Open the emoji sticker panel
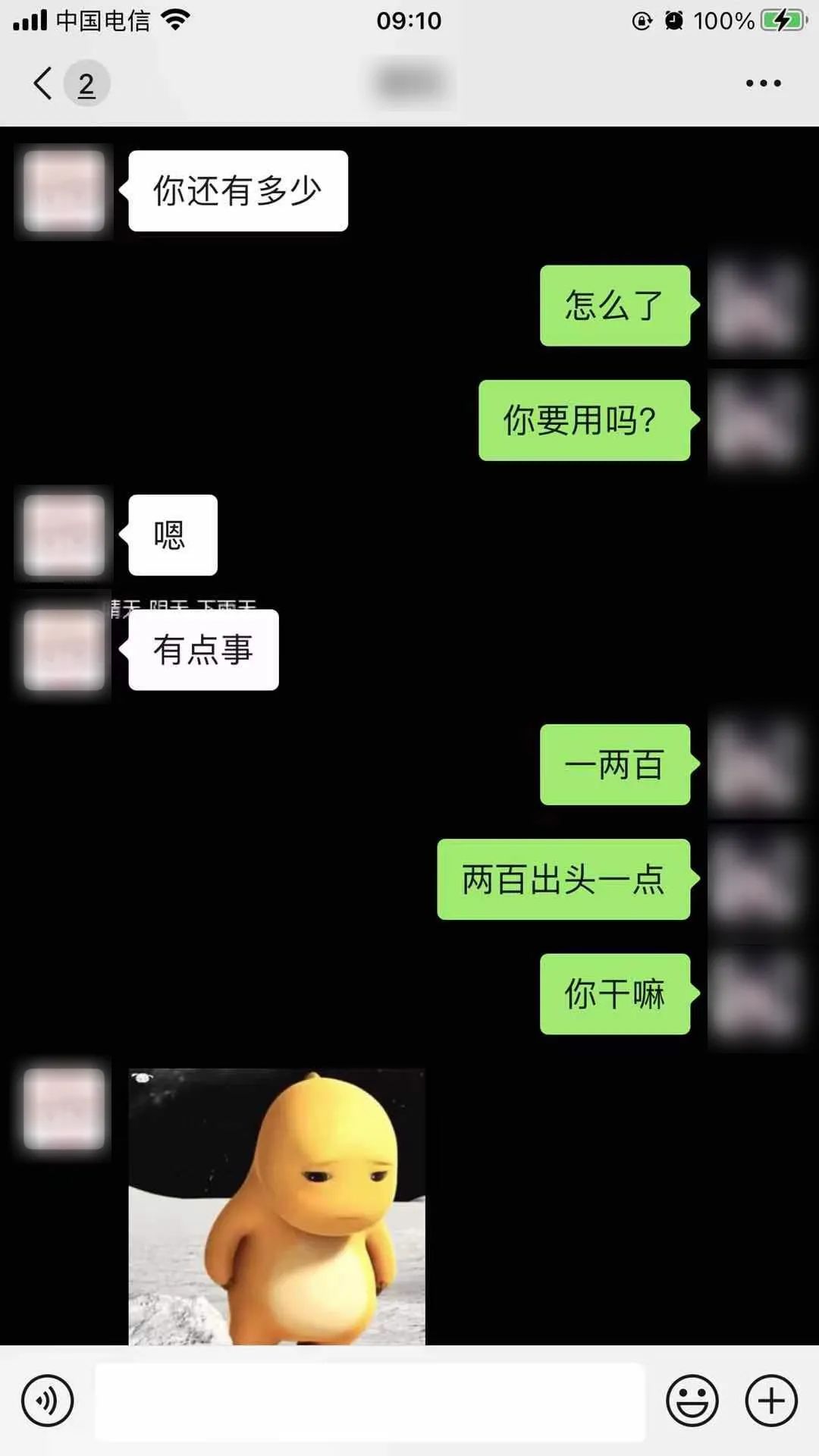 pos(692,1401)
